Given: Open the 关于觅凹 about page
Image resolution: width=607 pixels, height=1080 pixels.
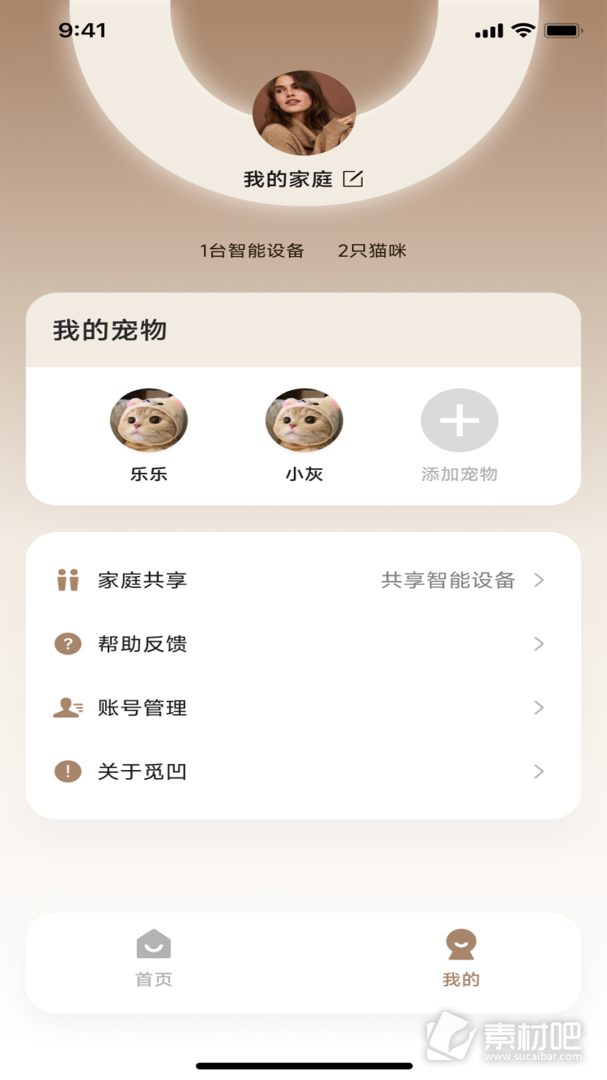Looking at the screenshot, I should [x=303, y=772].
